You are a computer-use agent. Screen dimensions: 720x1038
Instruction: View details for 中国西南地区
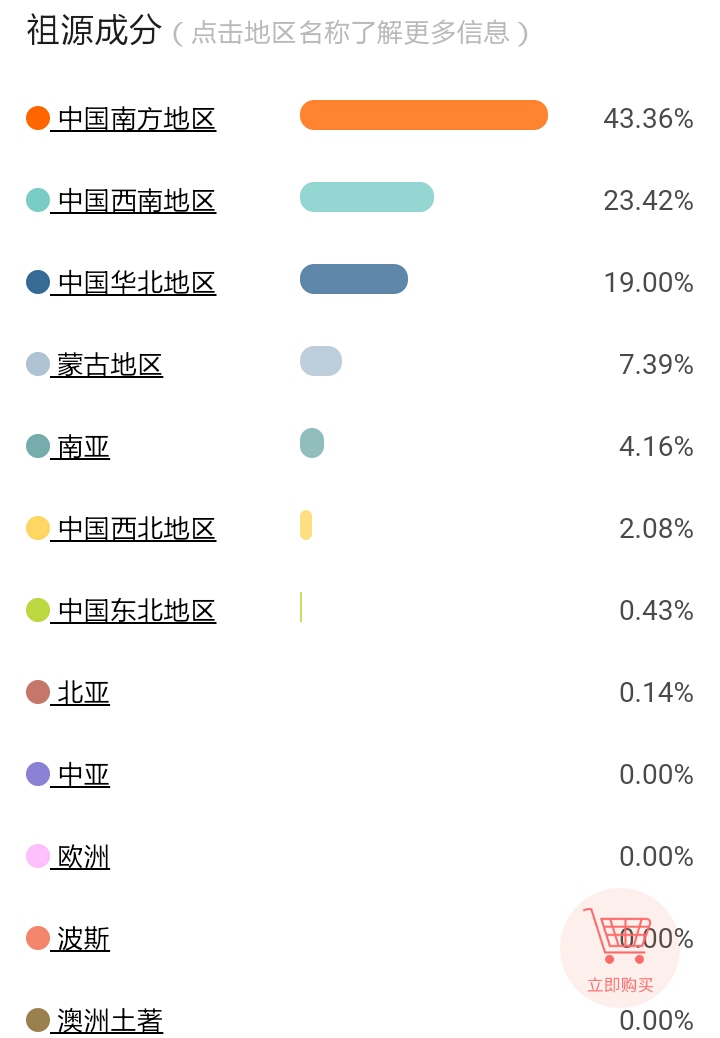click(x=136, y=201)
